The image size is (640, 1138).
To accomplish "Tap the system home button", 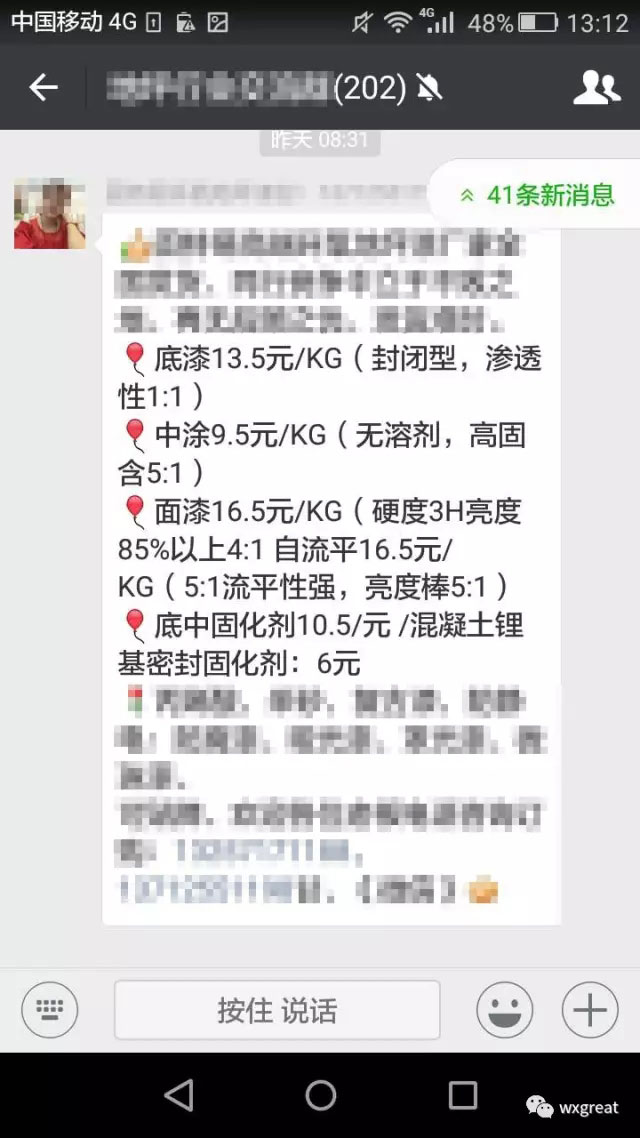I will 320,1095.
